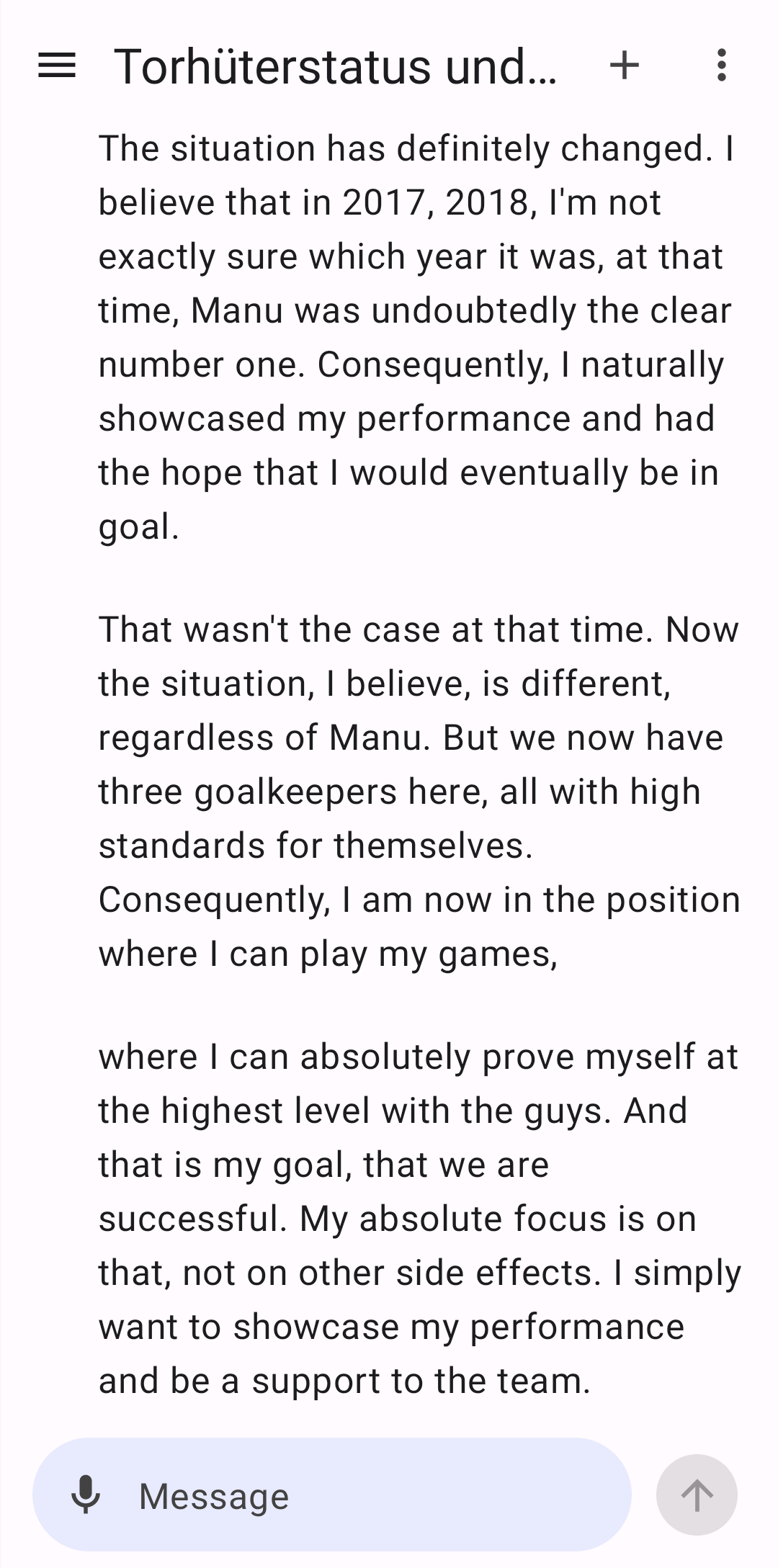The width and height of the screenshot is (778, 1568).
Task: Open the hamburger navigation menu
Action: pos(57,66)
